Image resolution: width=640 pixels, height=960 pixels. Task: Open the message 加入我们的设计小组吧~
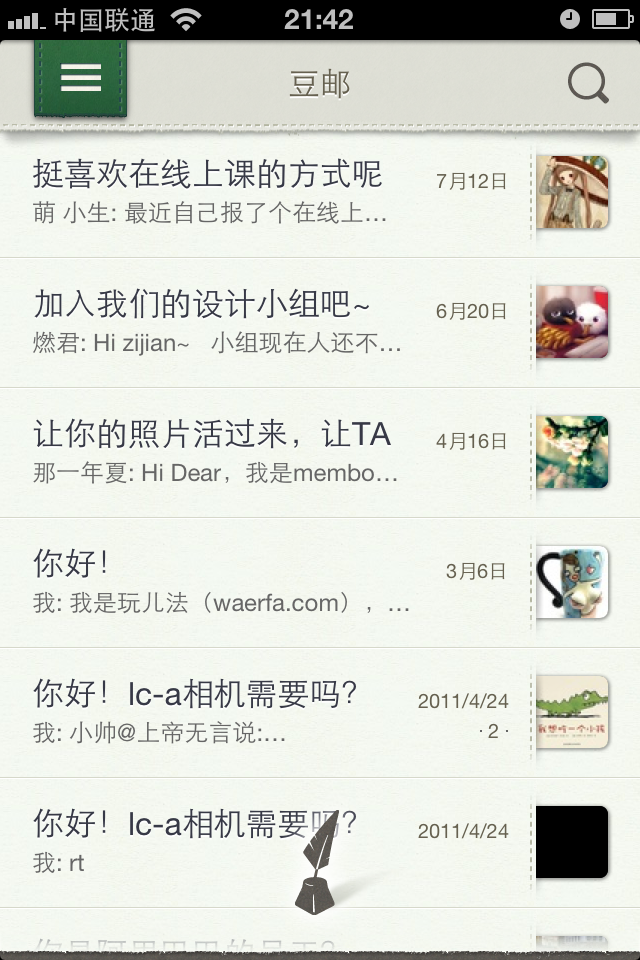(270, 323)
